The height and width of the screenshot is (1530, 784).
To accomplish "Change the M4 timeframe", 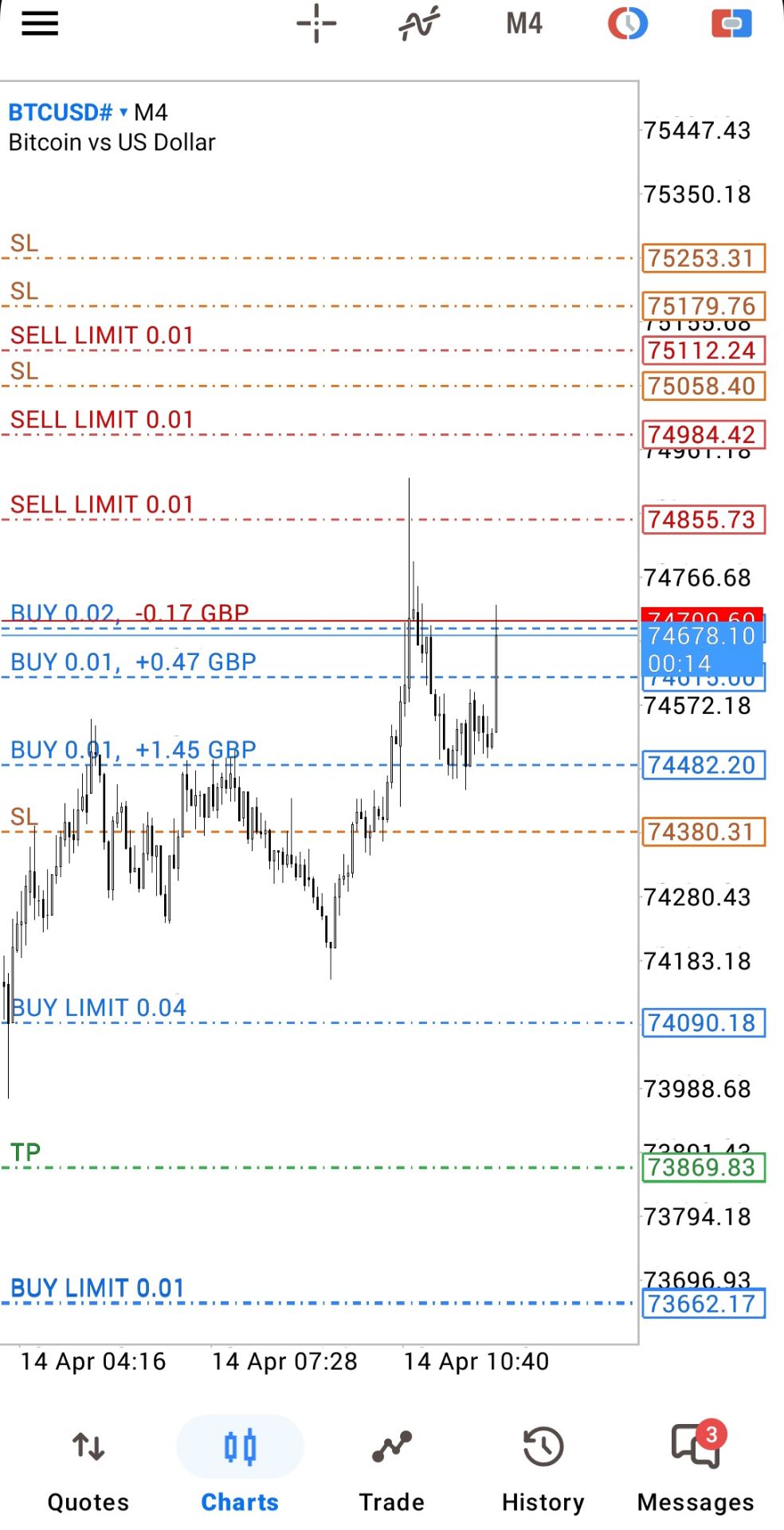I will pos(523,24).
